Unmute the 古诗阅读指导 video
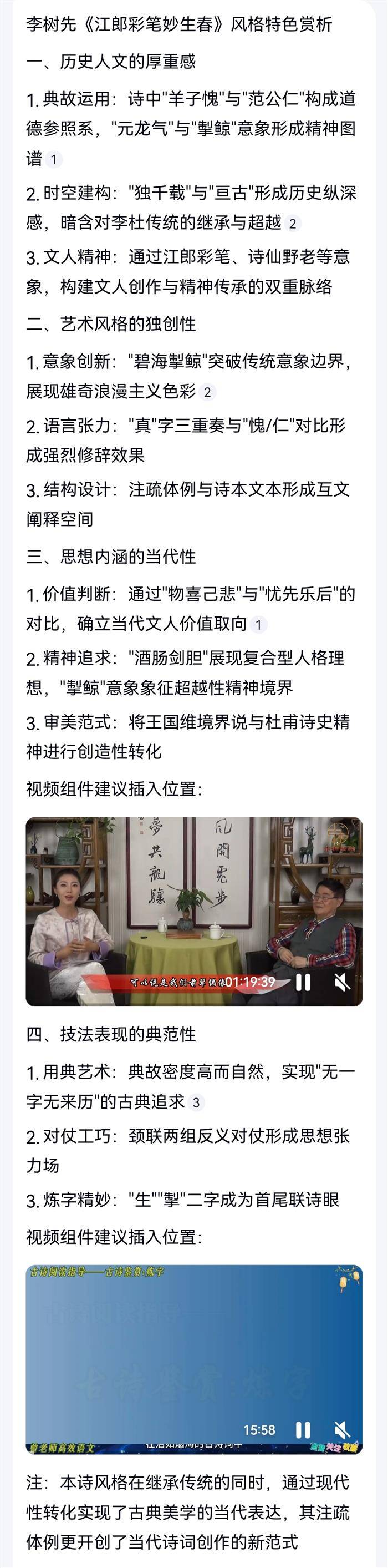Viewport: 388px width, 1568px height. tap(343, 1430)
